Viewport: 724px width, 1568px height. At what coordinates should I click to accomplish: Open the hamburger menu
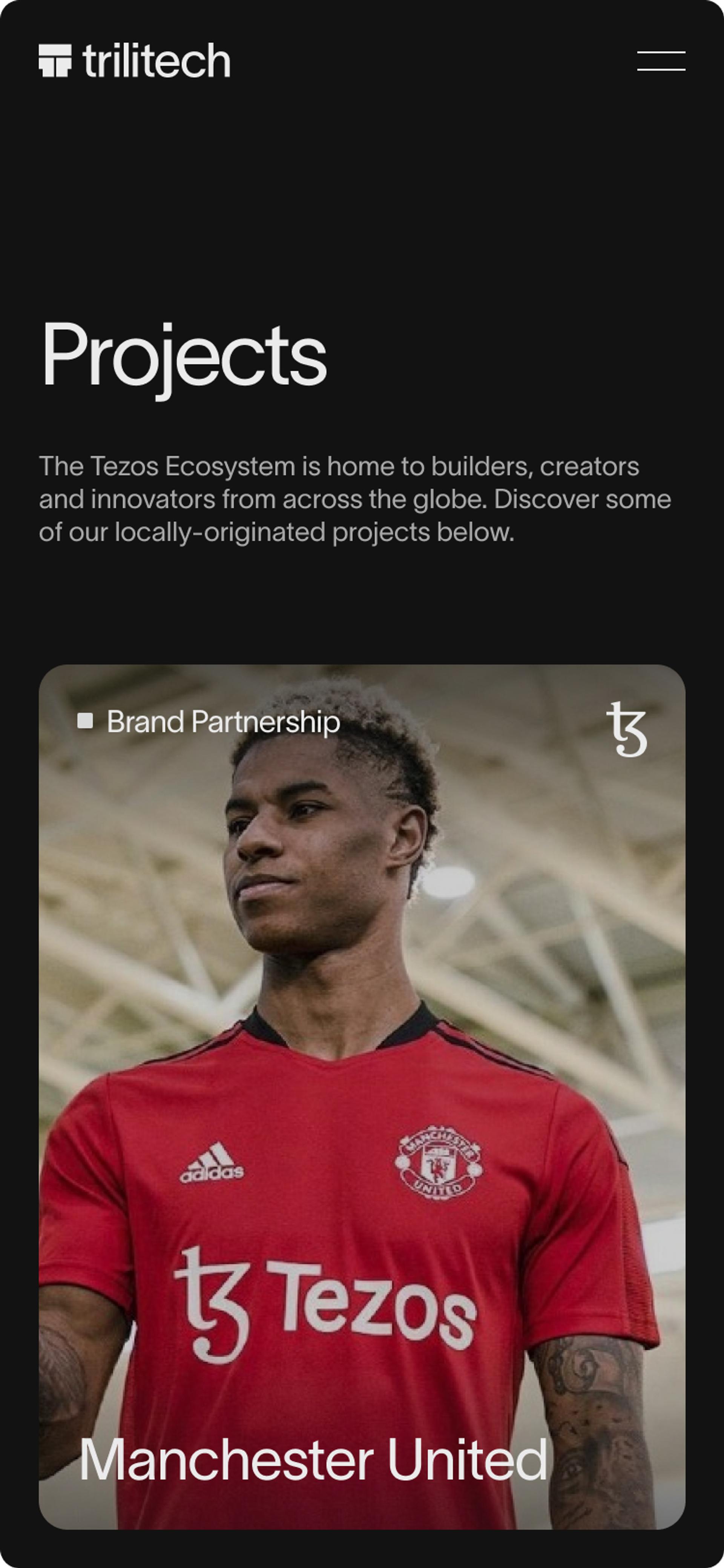coord(661,61)
